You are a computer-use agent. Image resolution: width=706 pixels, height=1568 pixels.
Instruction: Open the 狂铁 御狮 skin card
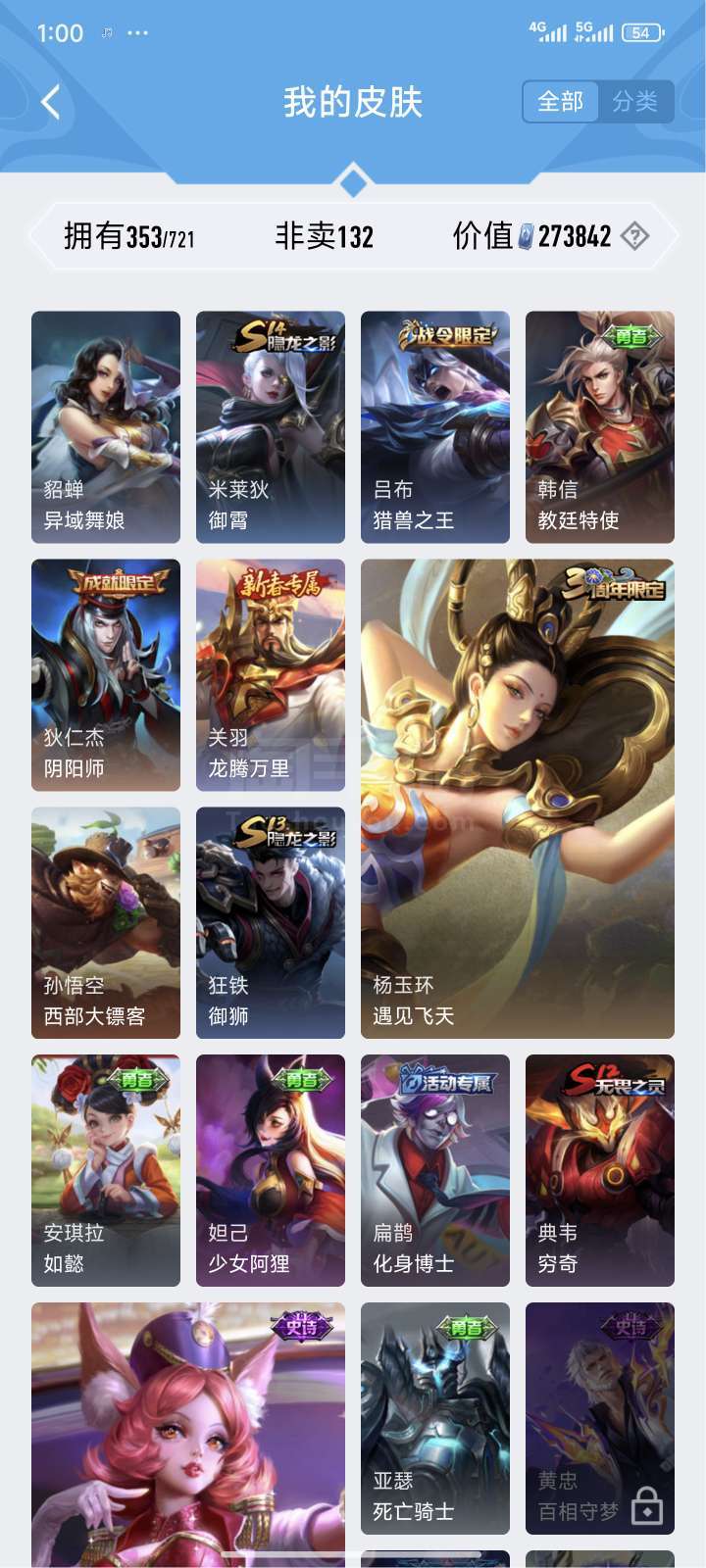(271, 923)
